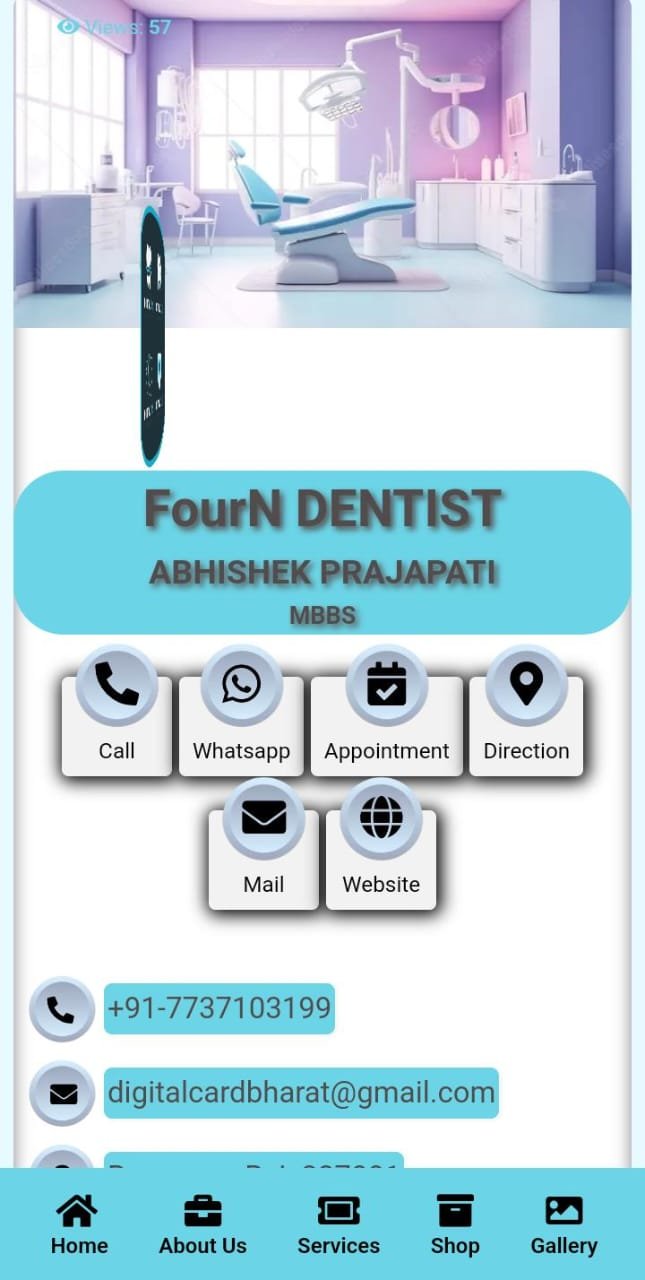Screen dimensions: 645x1280
Task: Open the Website button
Action: coord(381,853)
